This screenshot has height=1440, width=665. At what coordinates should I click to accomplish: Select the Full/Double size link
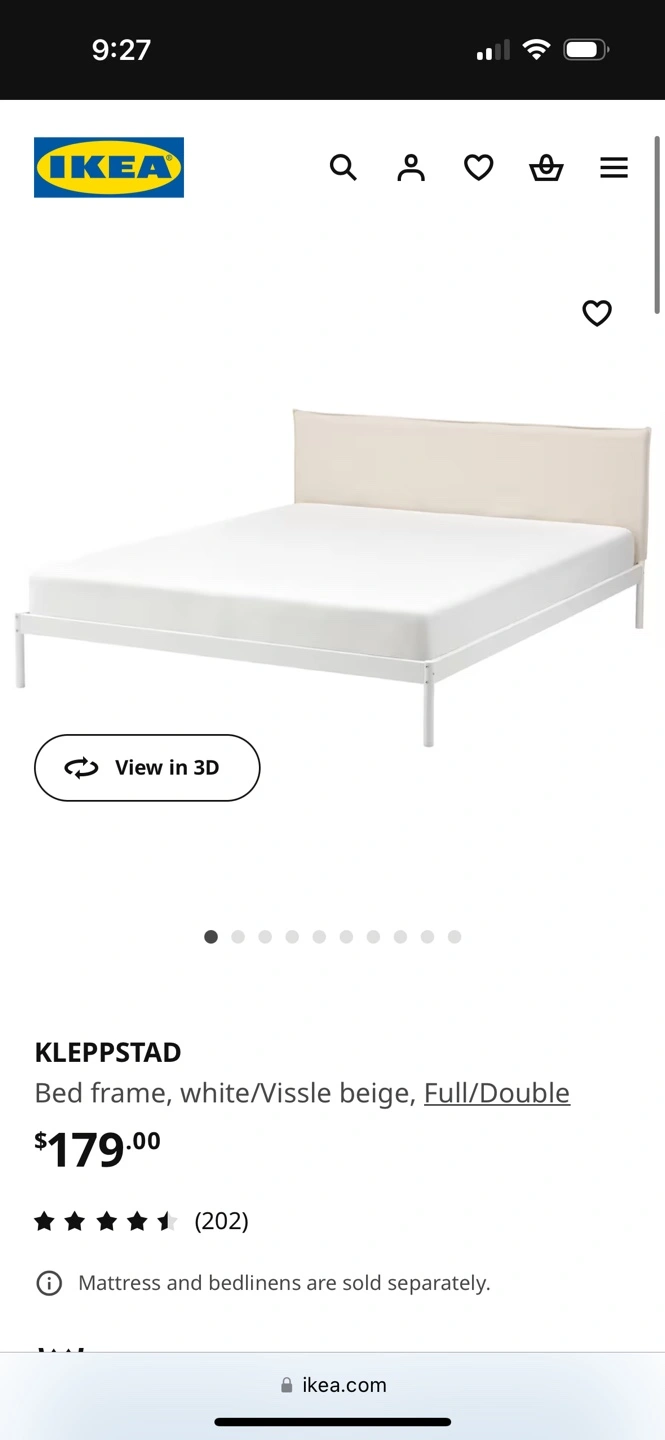pos(496,1093)
